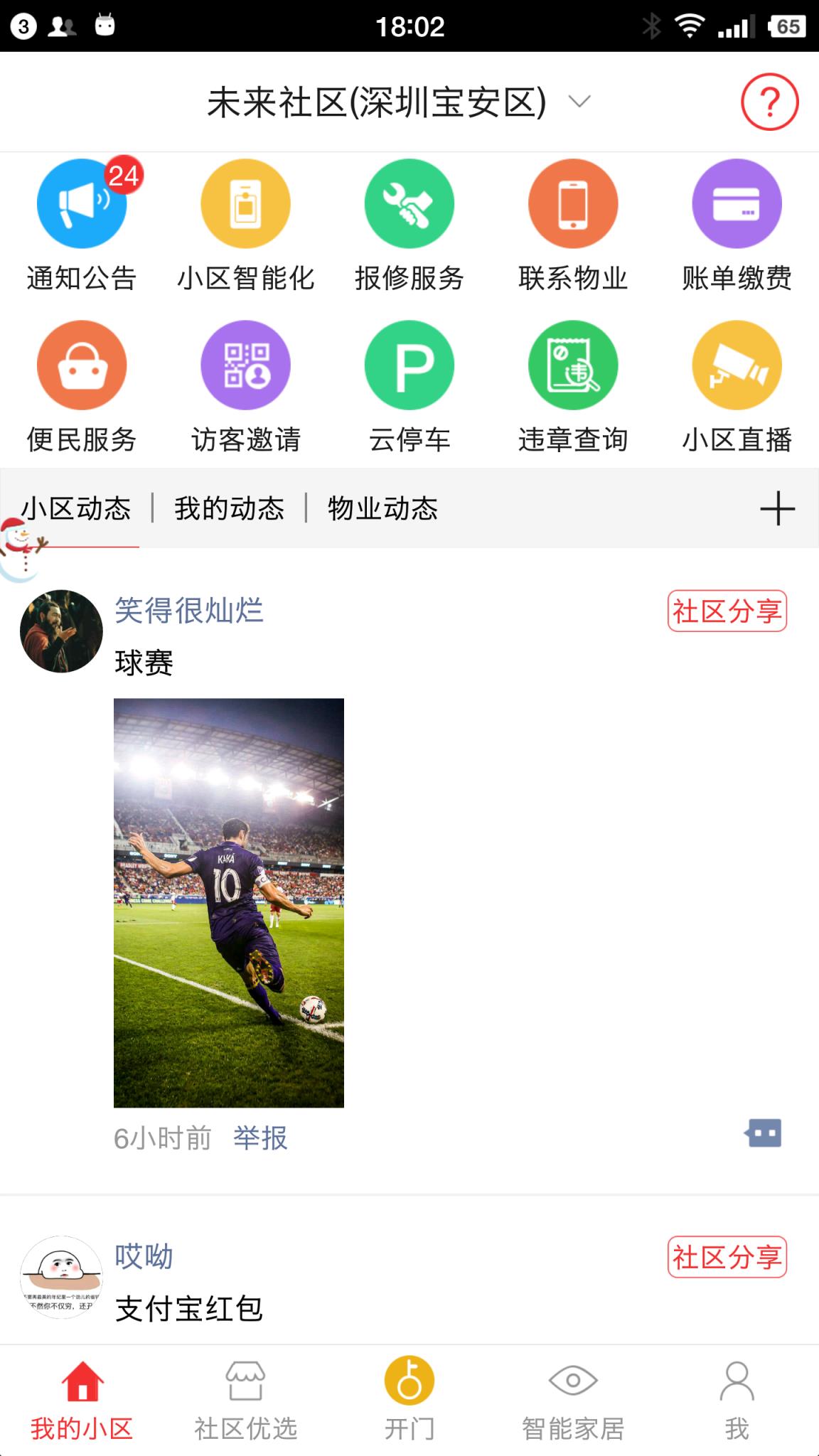Expand the community name dropdown arrow
The image size is (819, 1456).
coord(579,101)
